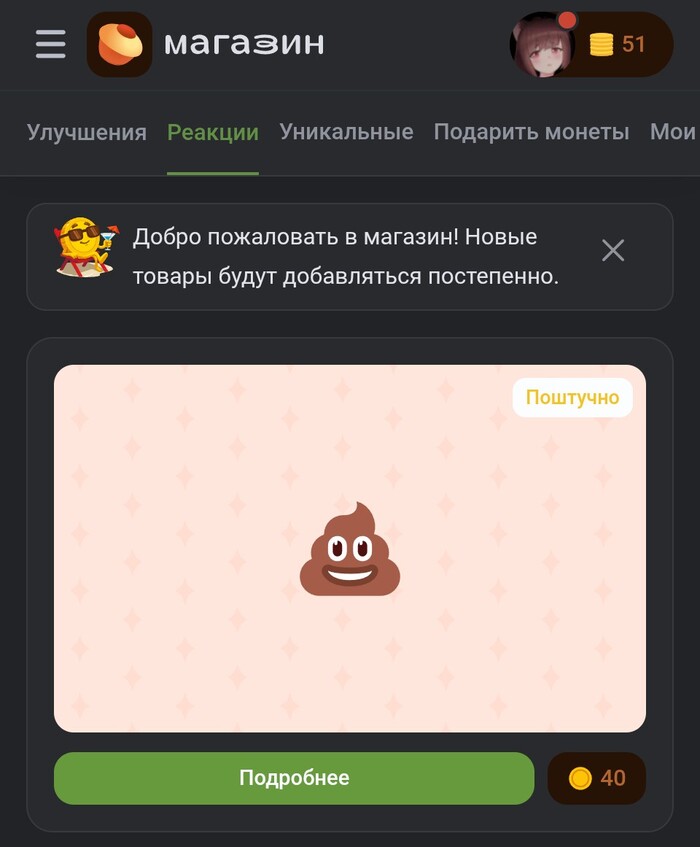Dismiss the welcome banner

(613, 251)
